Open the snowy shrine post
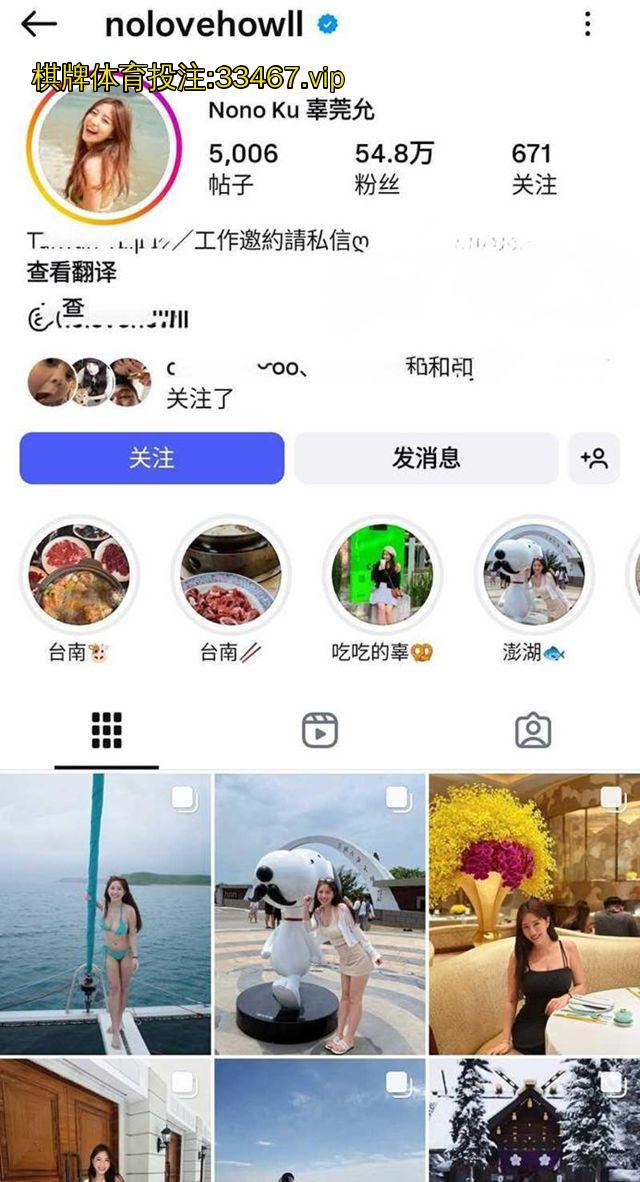640x1182 pixels. point(534,1120)
